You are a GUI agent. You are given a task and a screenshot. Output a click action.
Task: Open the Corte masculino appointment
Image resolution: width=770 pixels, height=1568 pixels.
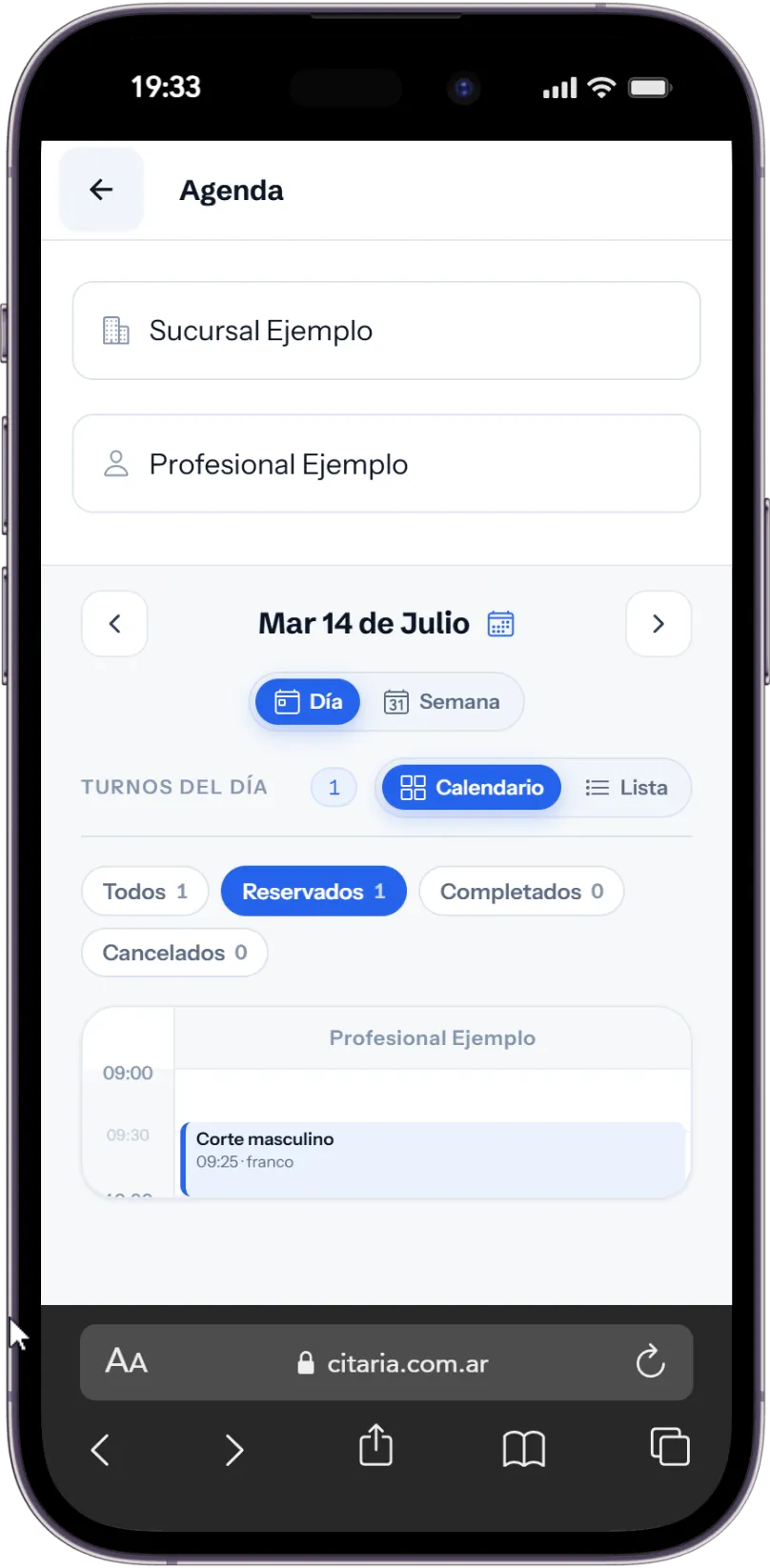(434, 1158)
